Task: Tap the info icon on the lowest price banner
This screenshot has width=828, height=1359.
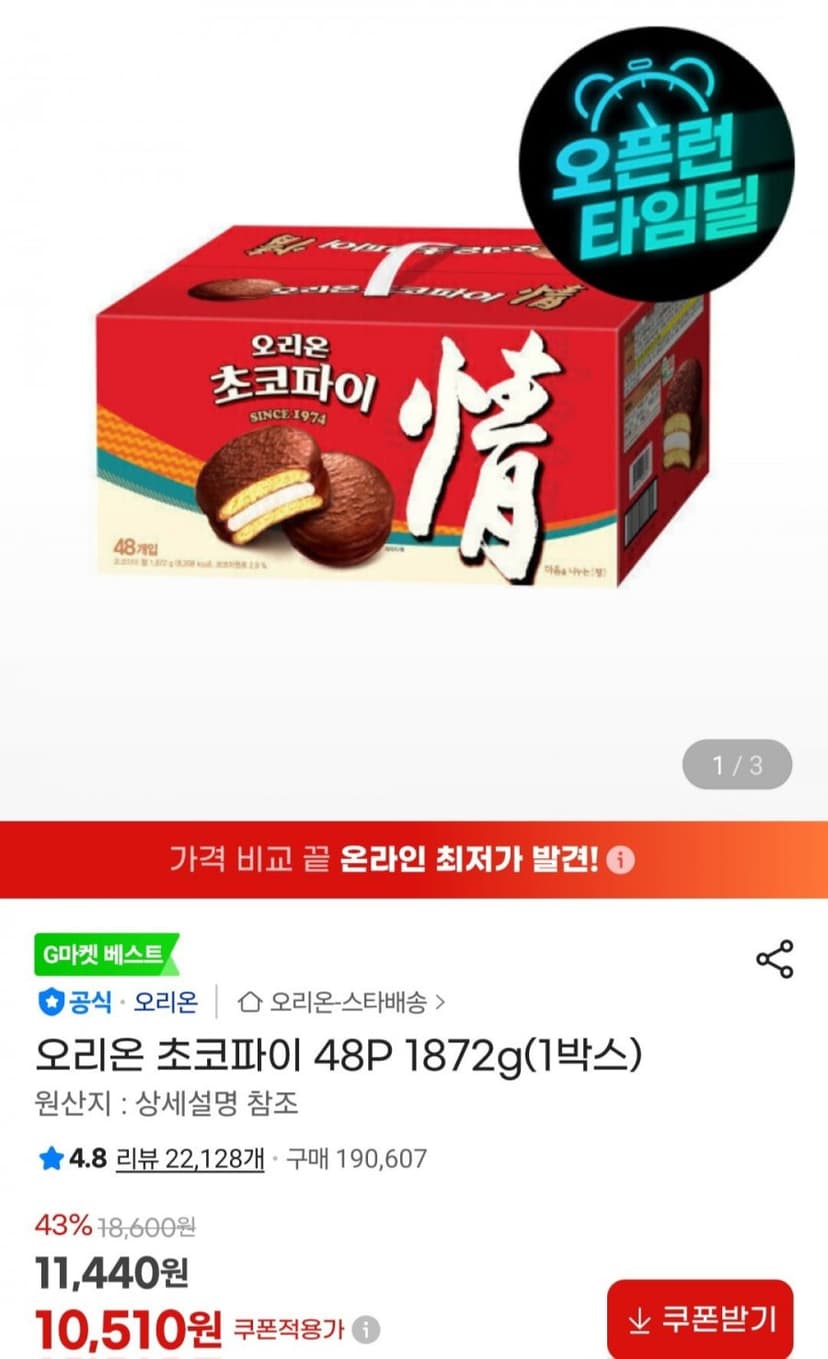Action: 621,859
